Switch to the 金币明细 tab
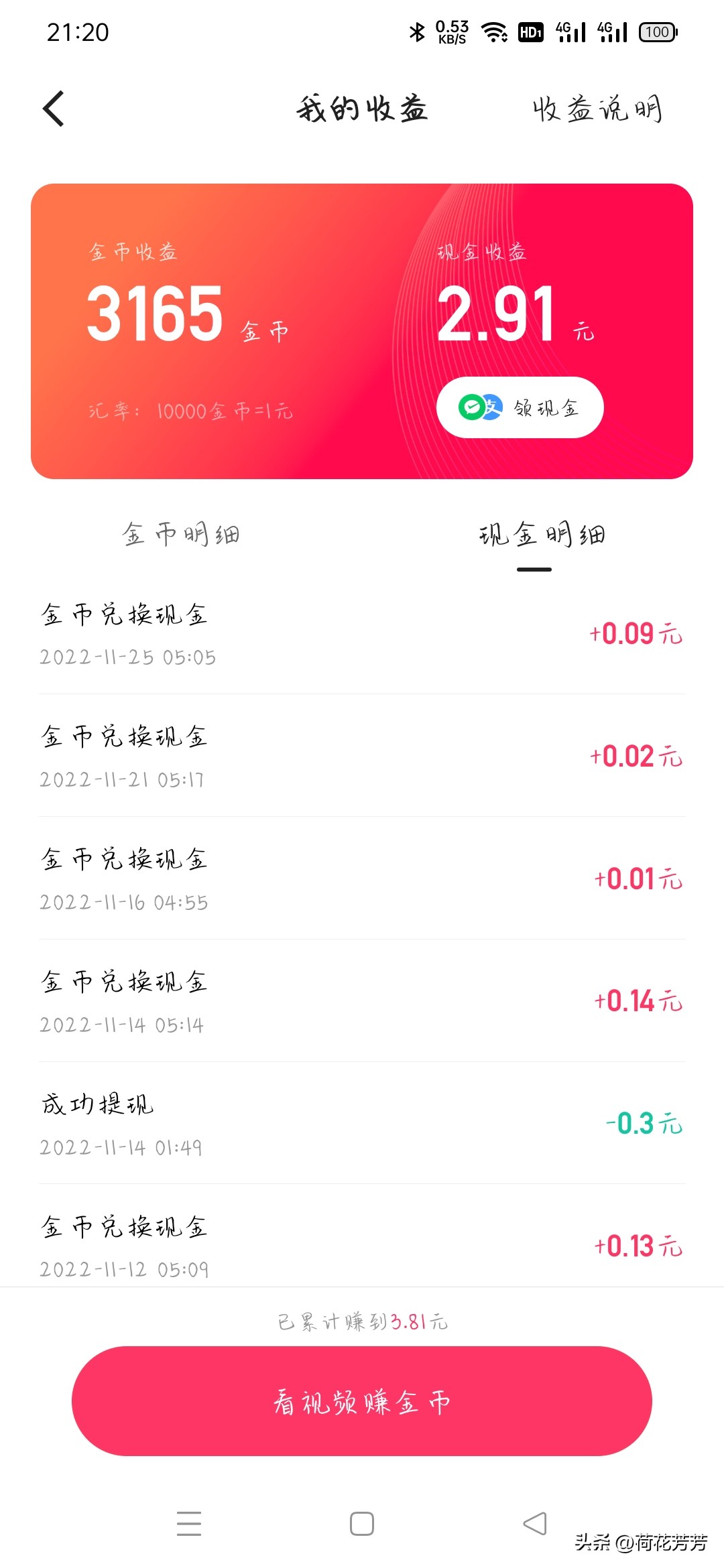Screen dimensions: 724x1568 (x=181, y=534)
